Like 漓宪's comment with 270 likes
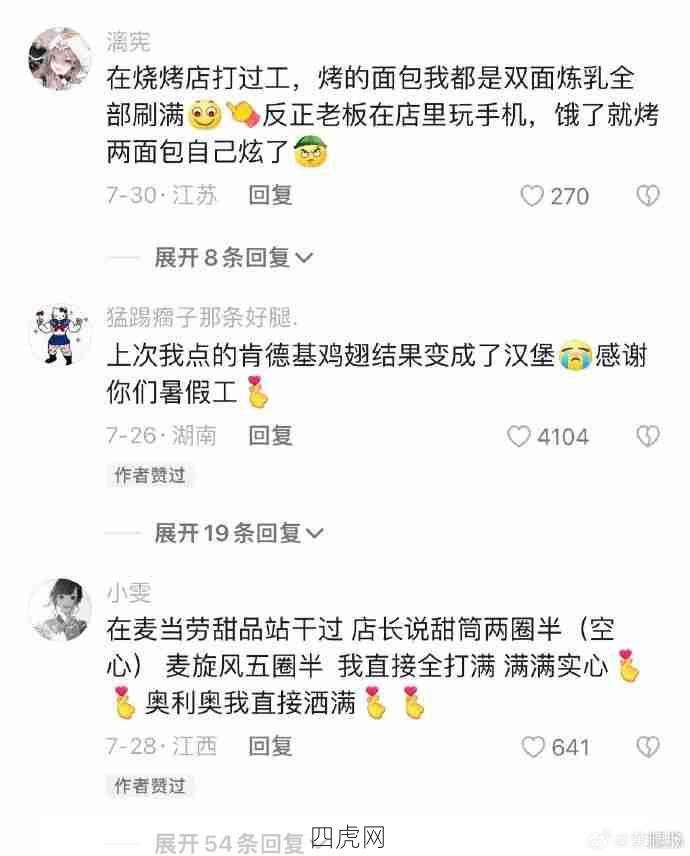This screenshot has height=856, width=690. pos(535,195)
